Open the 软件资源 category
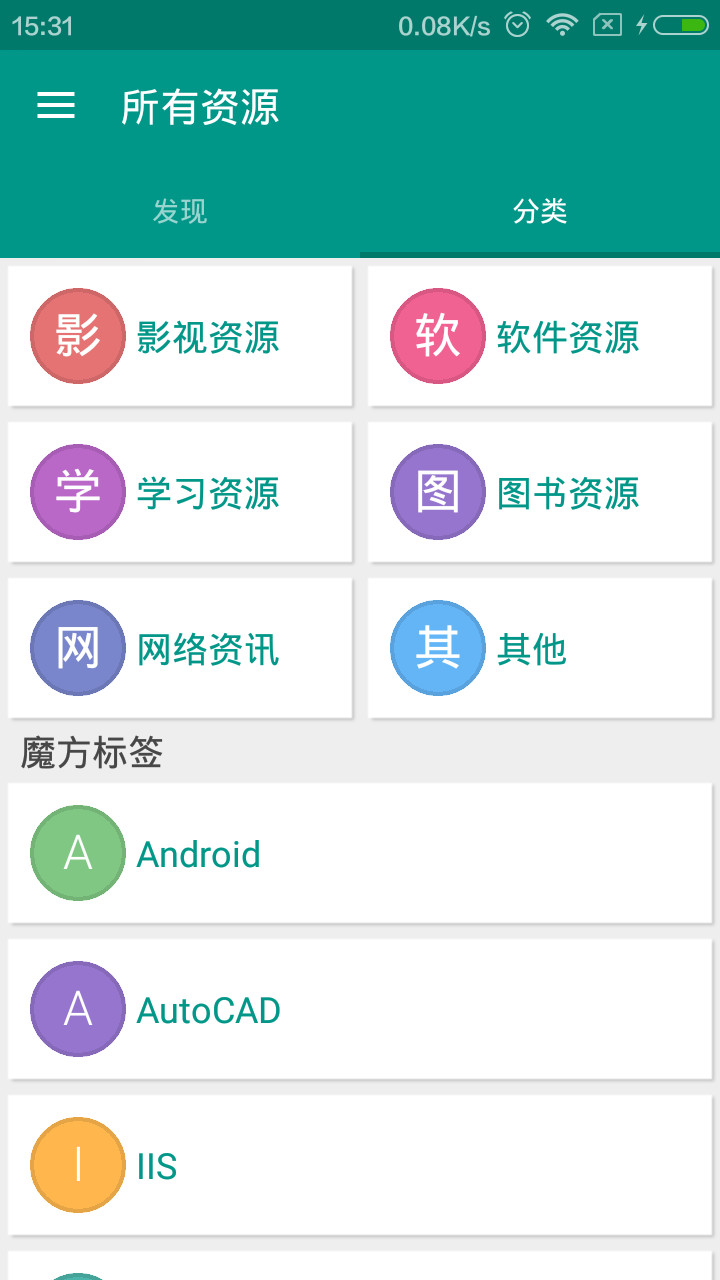Image resolution: width=720 pixels, height=1280 pixels. click(x=540, y=337)
